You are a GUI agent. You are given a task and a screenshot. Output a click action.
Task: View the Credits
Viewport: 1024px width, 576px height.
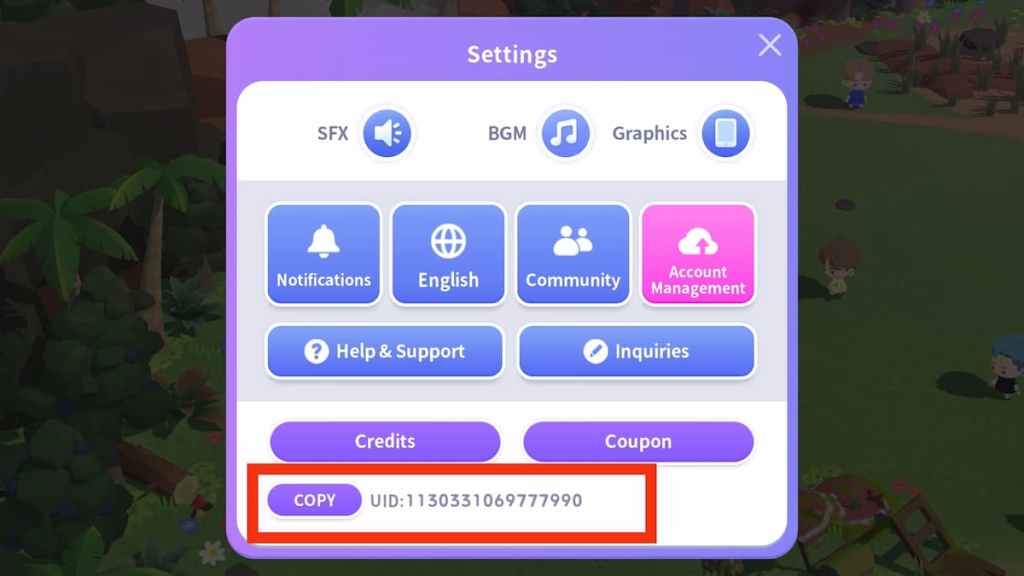pyautogui.click(x=385, y=441)
